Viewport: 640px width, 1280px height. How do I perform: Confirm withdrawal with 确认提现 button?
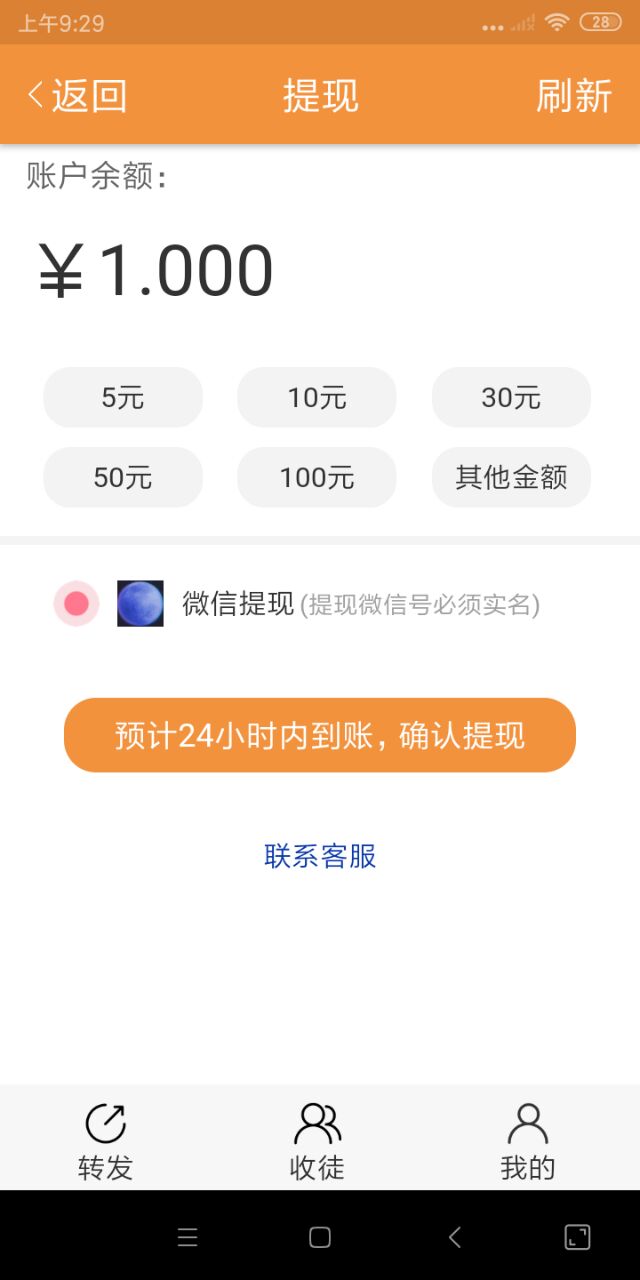pyautogui.click(x=320, y=735)
